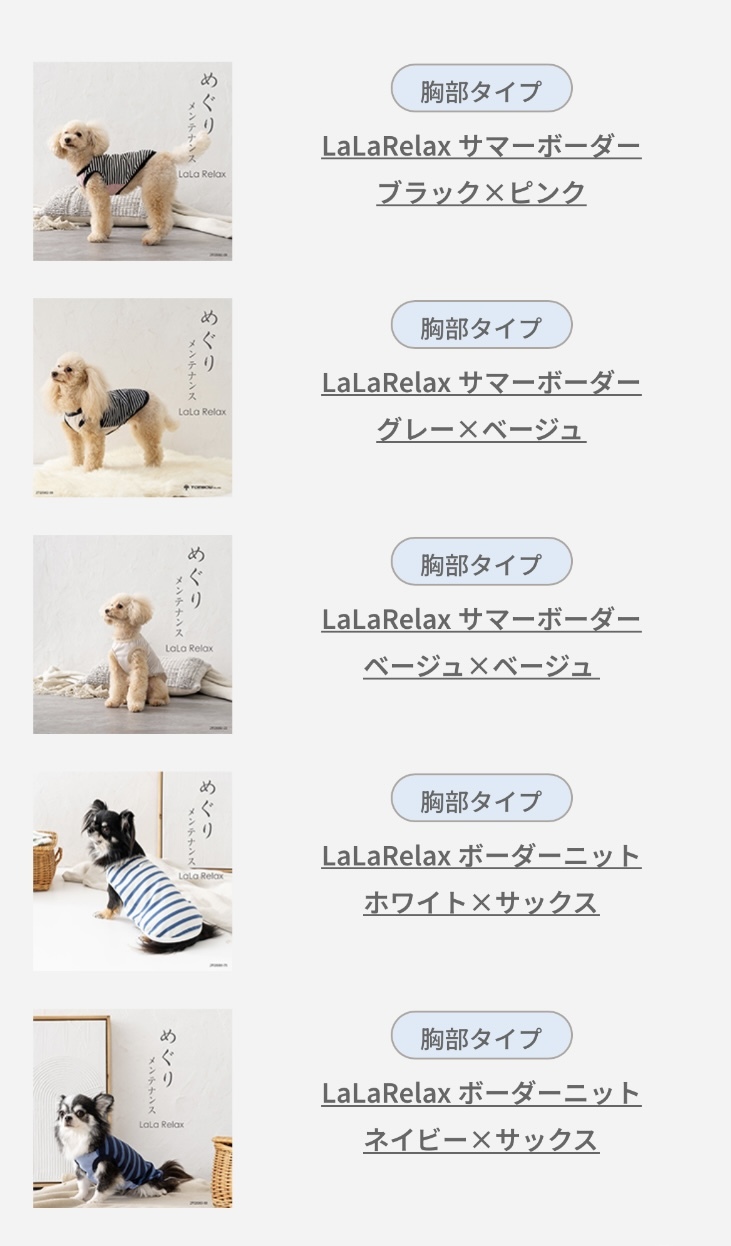Tap the グレー×ベージュ product image
Screen dimensions: 731x1246
(132, 398)
